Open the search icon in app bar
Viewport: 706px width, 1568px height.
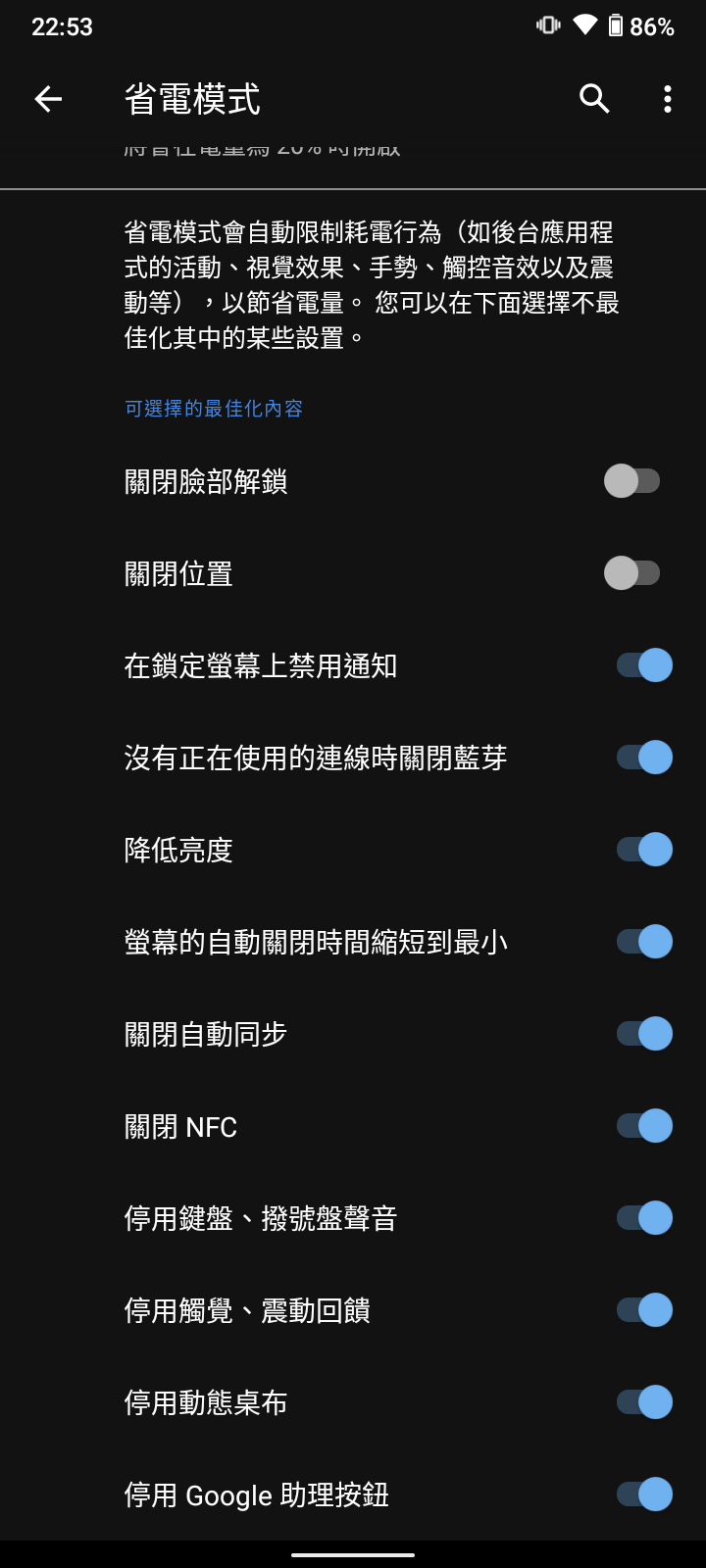click(594, 99)
